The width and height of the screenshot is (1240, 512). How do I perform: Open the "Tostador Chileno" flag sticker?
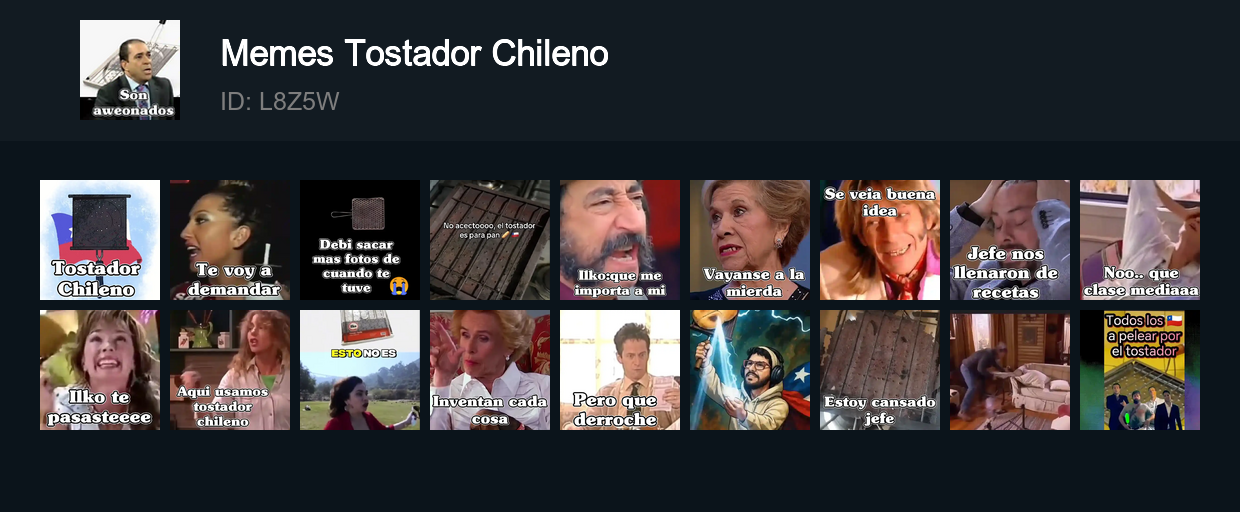100,240
